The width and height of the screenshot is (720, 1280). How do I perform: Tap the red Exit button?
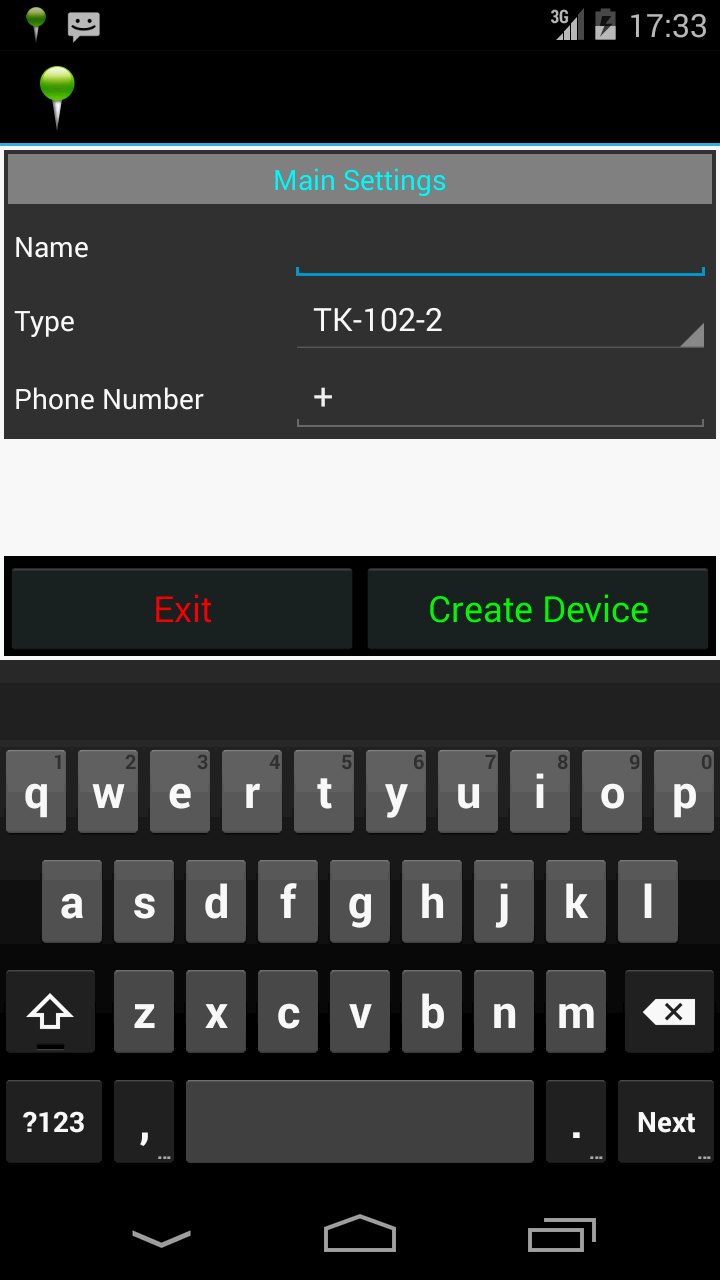182,609
